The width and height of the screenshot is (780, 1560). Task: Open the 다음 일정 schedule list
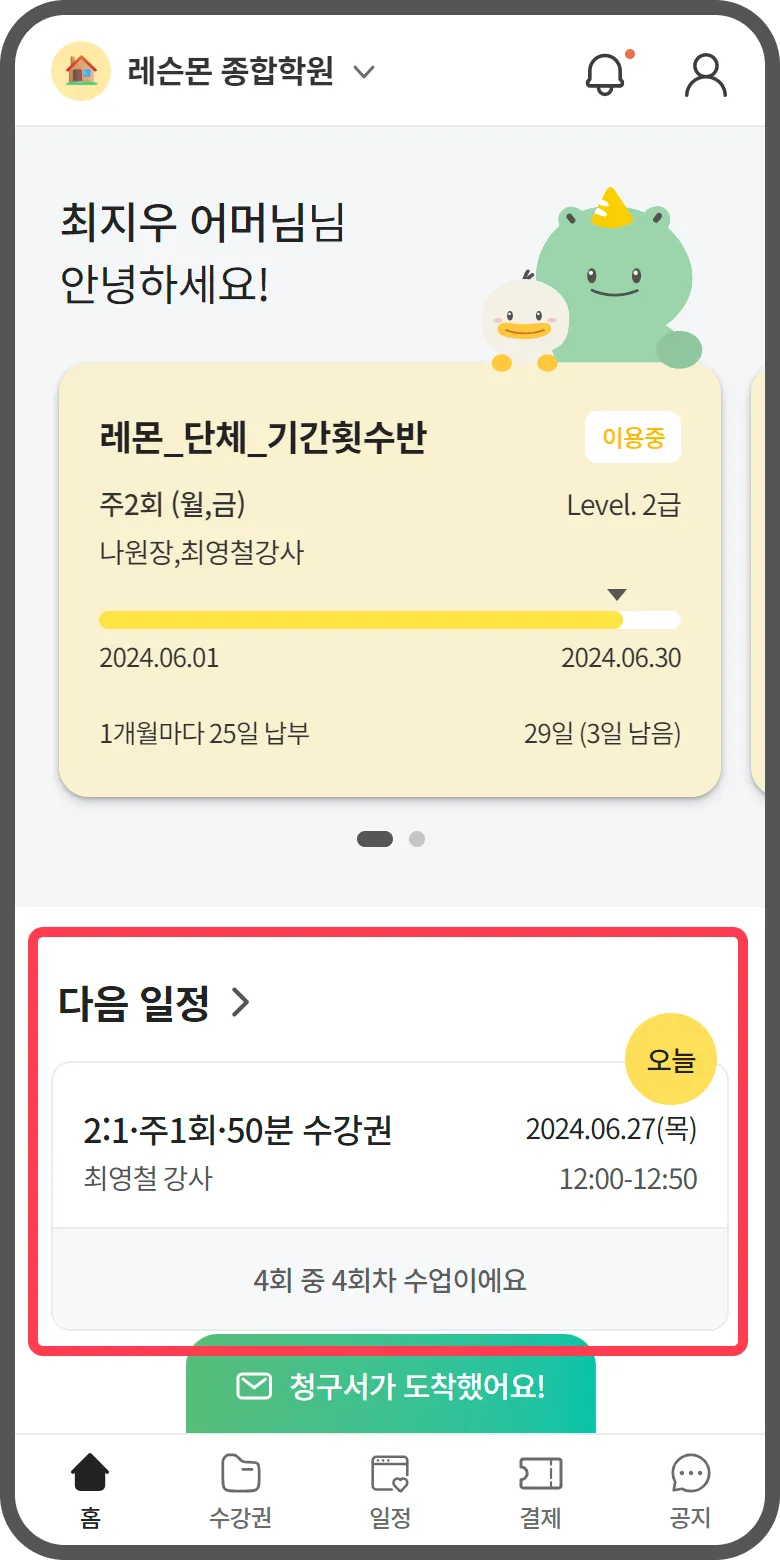coord(155,1003)
